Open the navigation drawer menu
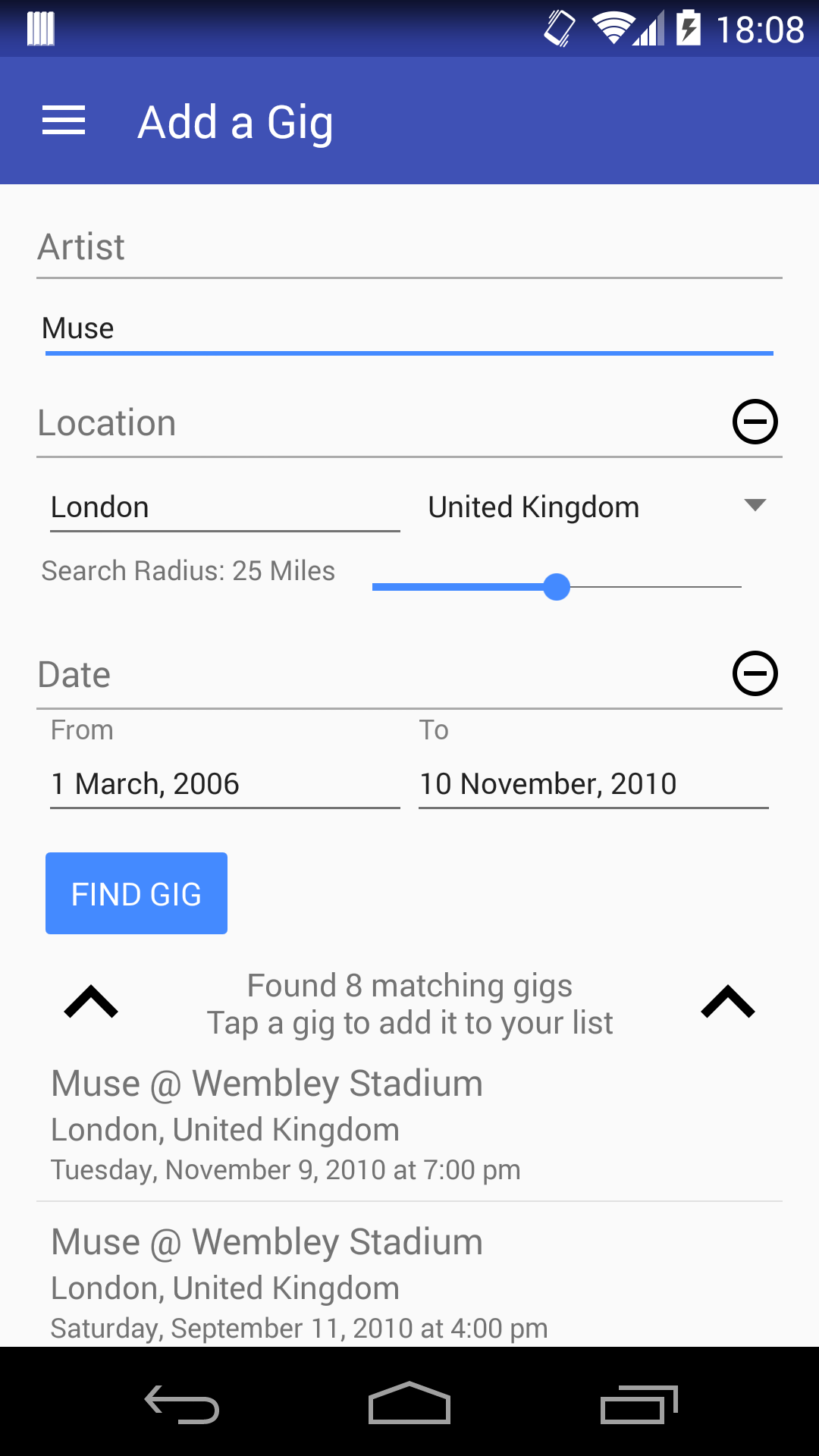819x1456 pixels. pyautogui.click(x=64, y=121)
